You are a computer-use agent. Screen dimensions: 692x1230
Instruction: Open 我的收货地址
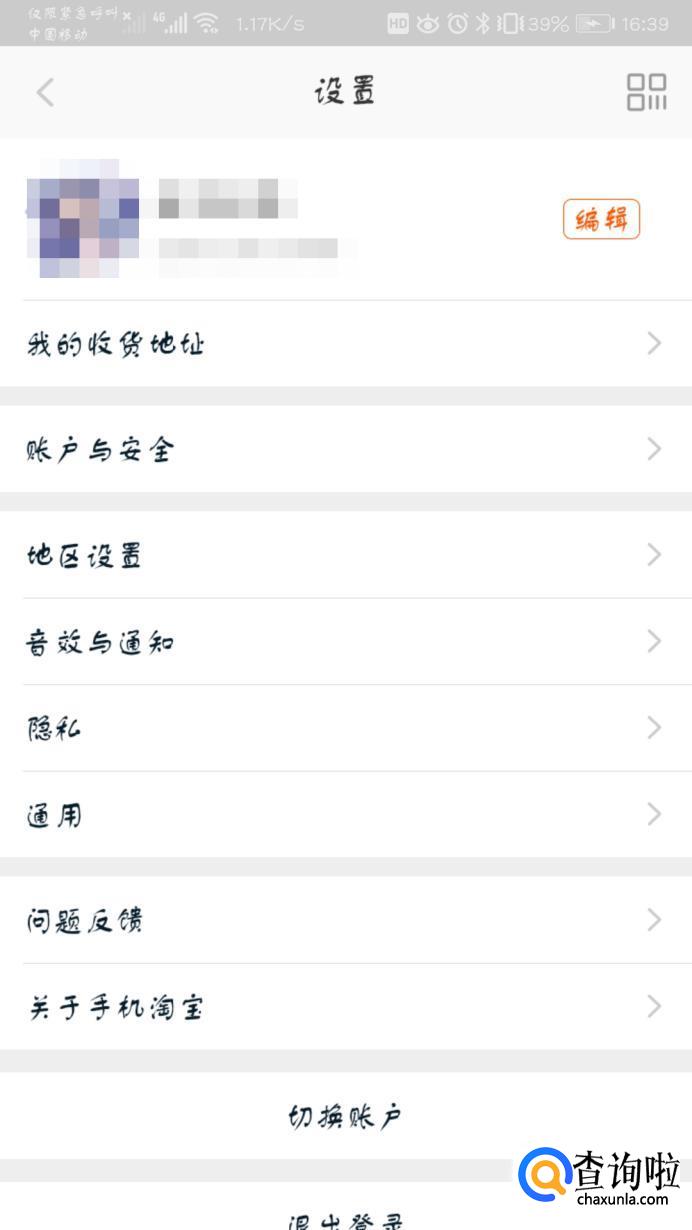[x=345, y=344]
